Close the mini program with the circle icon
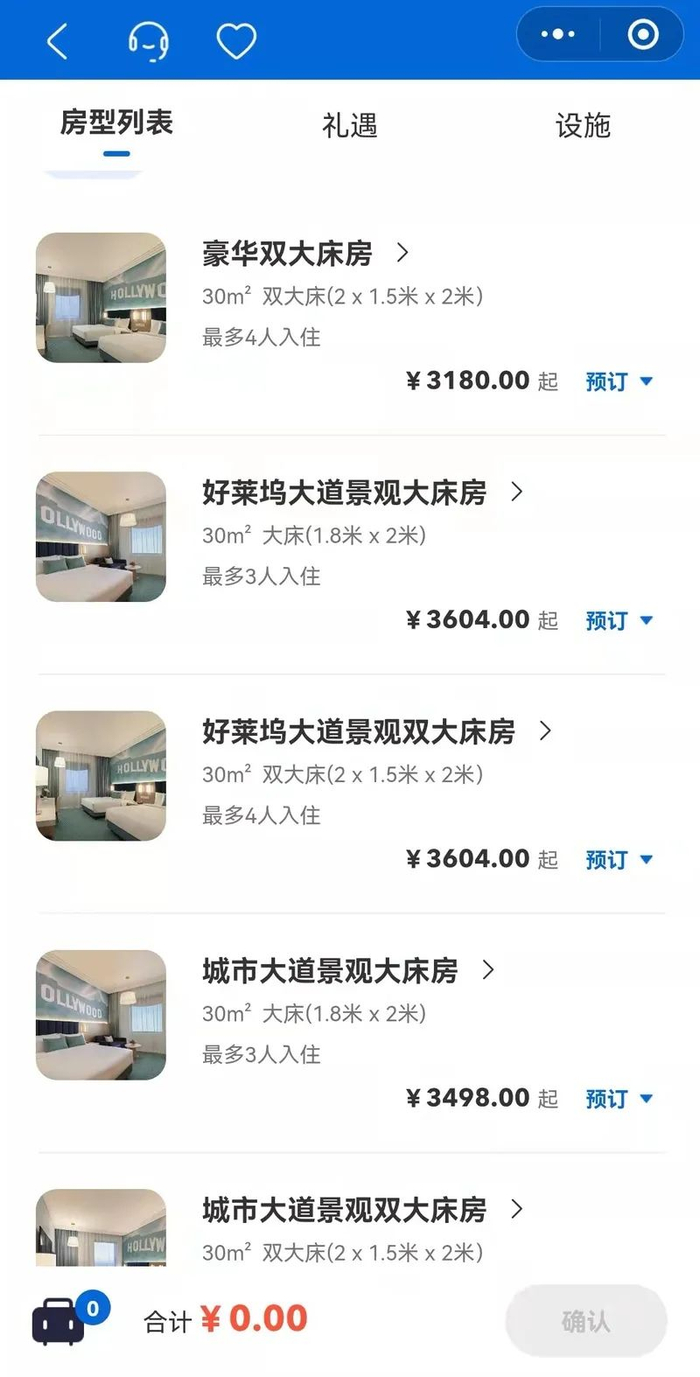700x1377 pixels. [642, 35]
